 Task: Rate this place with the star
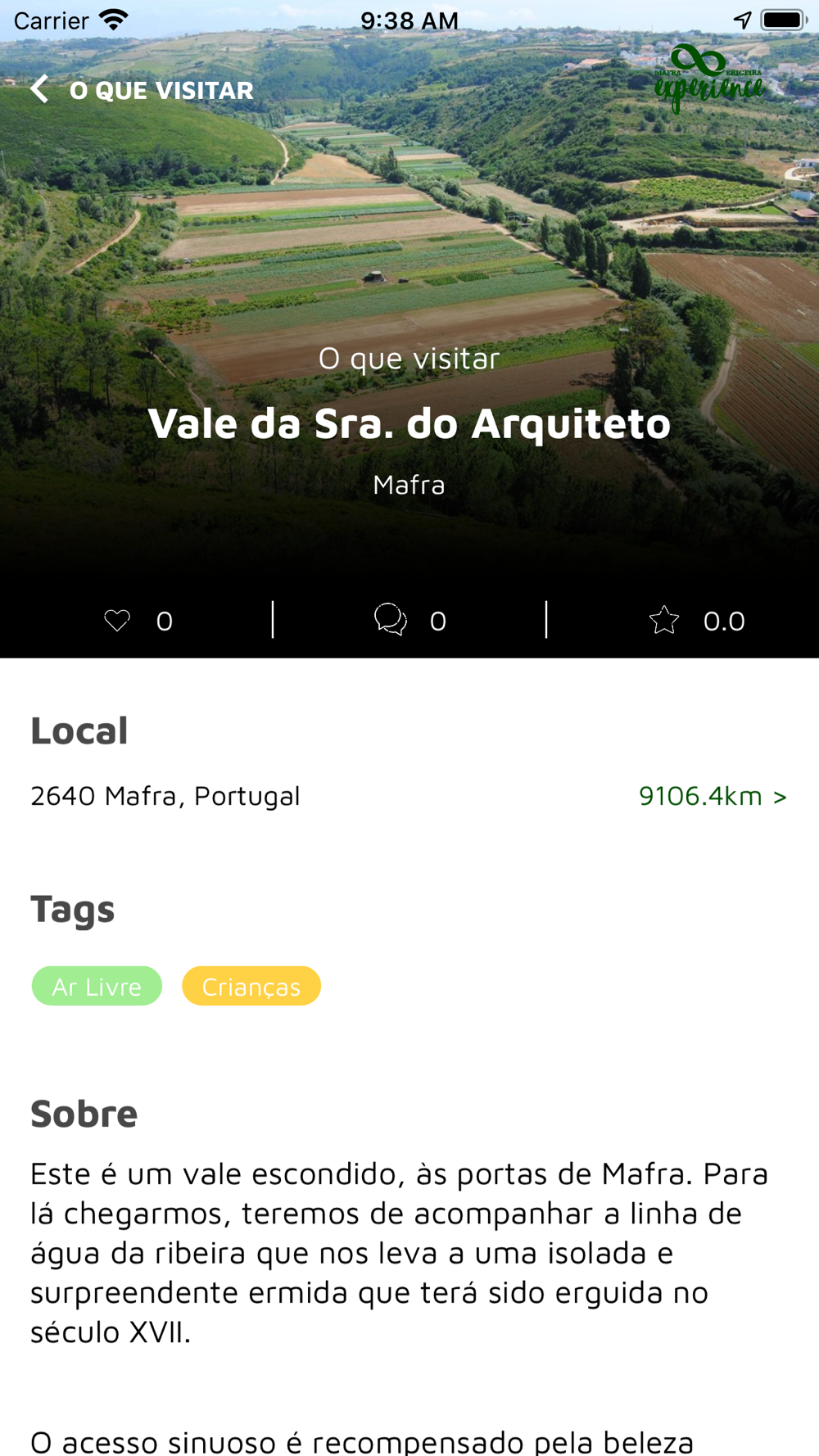[x=664, y=621]
